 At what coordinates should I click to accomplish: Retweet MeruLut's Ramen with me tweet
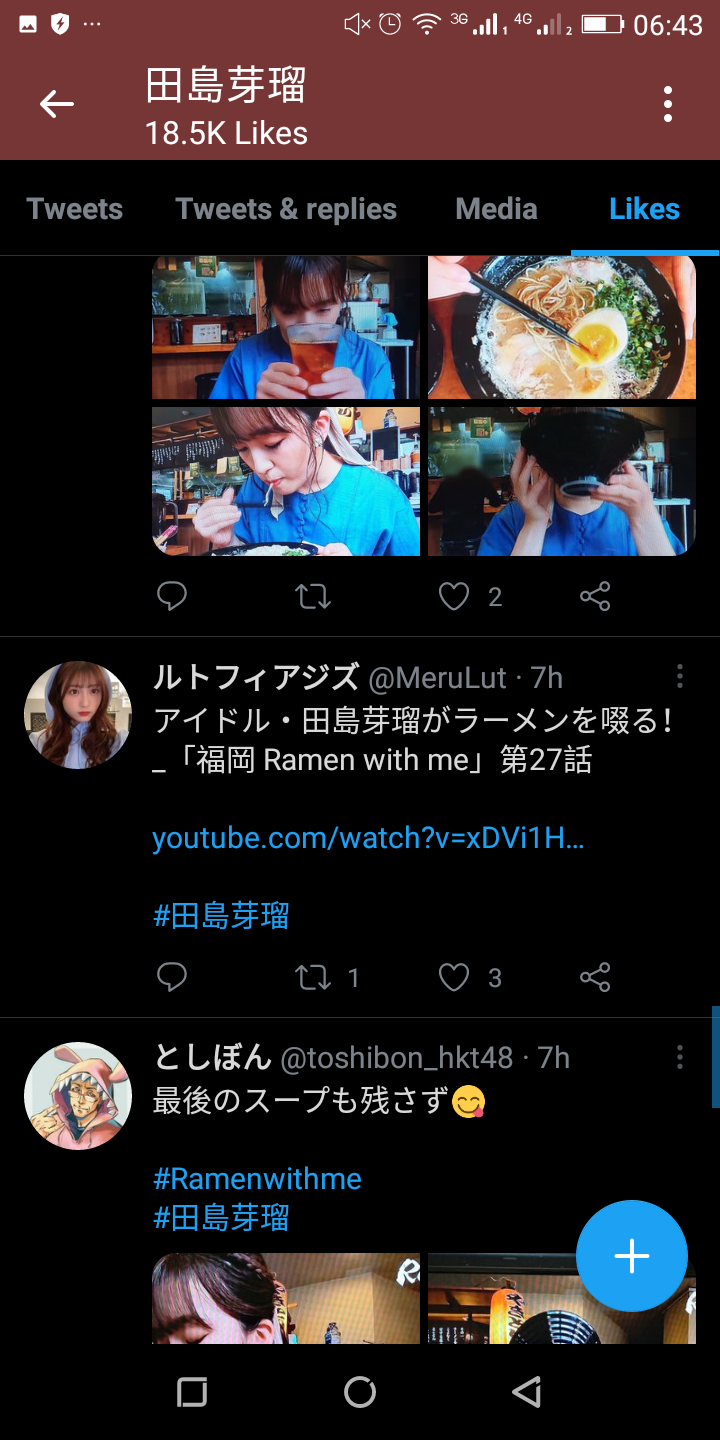313,978
